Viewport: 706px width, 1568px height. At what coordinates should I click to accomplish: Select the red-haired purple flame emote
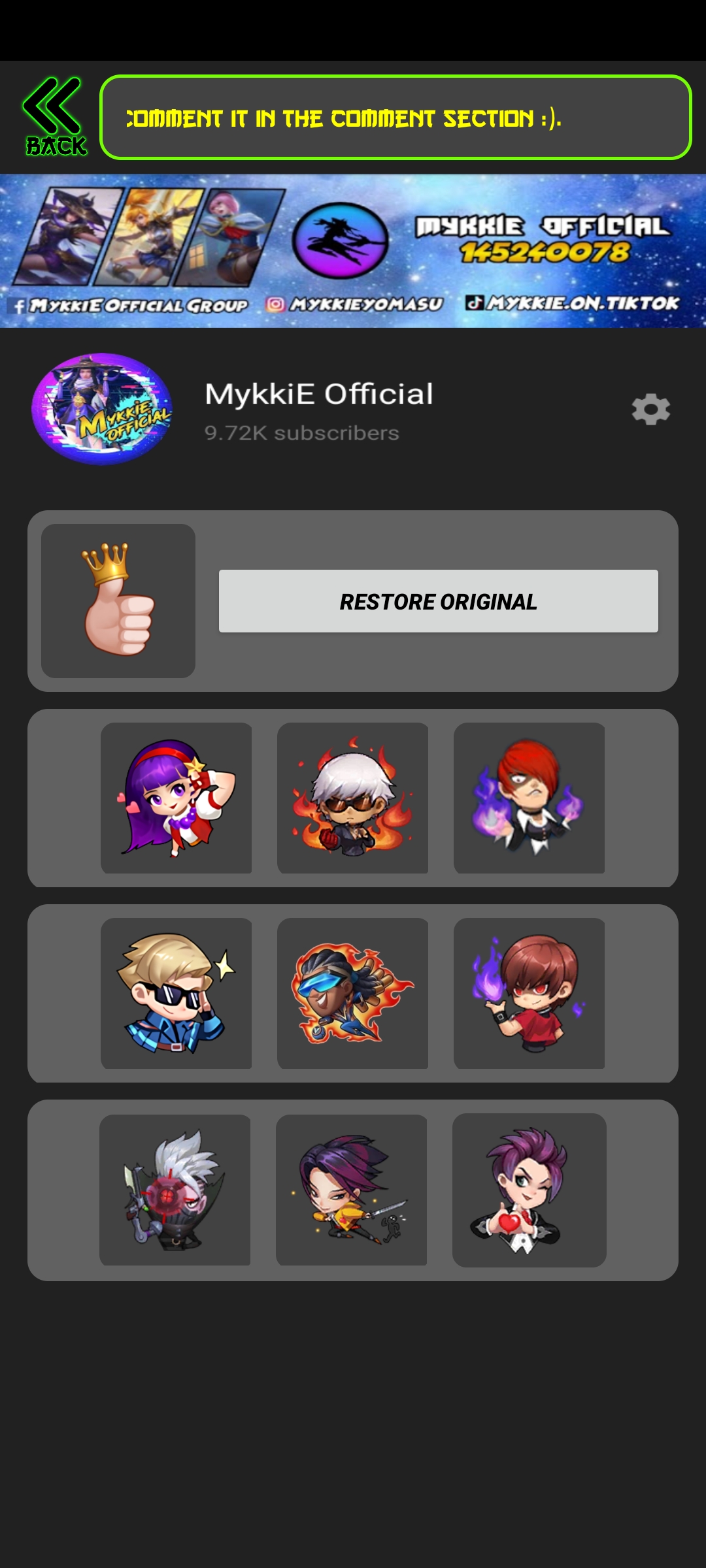coord(529,798)
